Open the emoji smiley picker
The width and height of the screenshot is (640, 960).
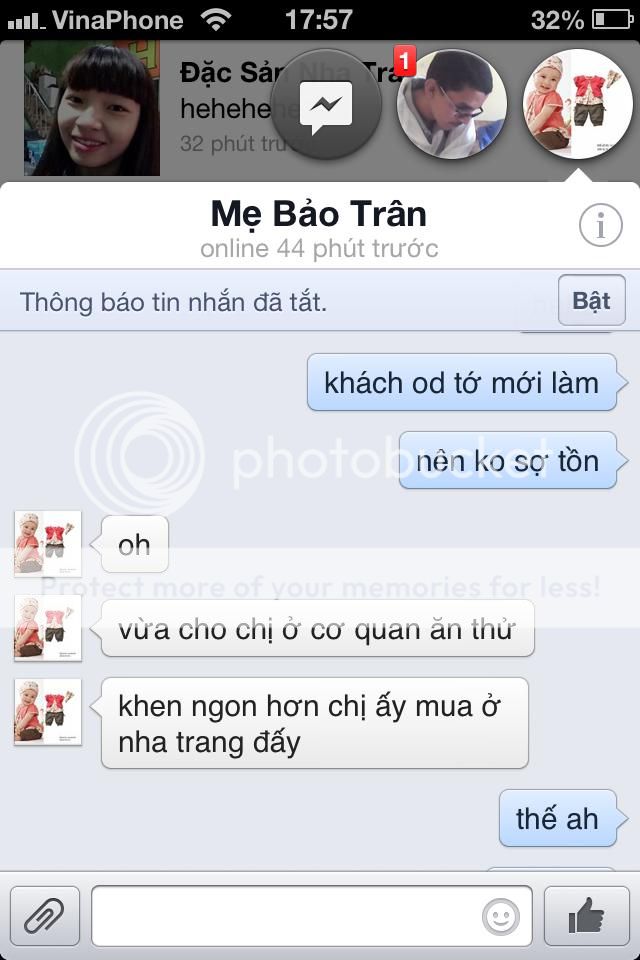click(x=501, y=915)
